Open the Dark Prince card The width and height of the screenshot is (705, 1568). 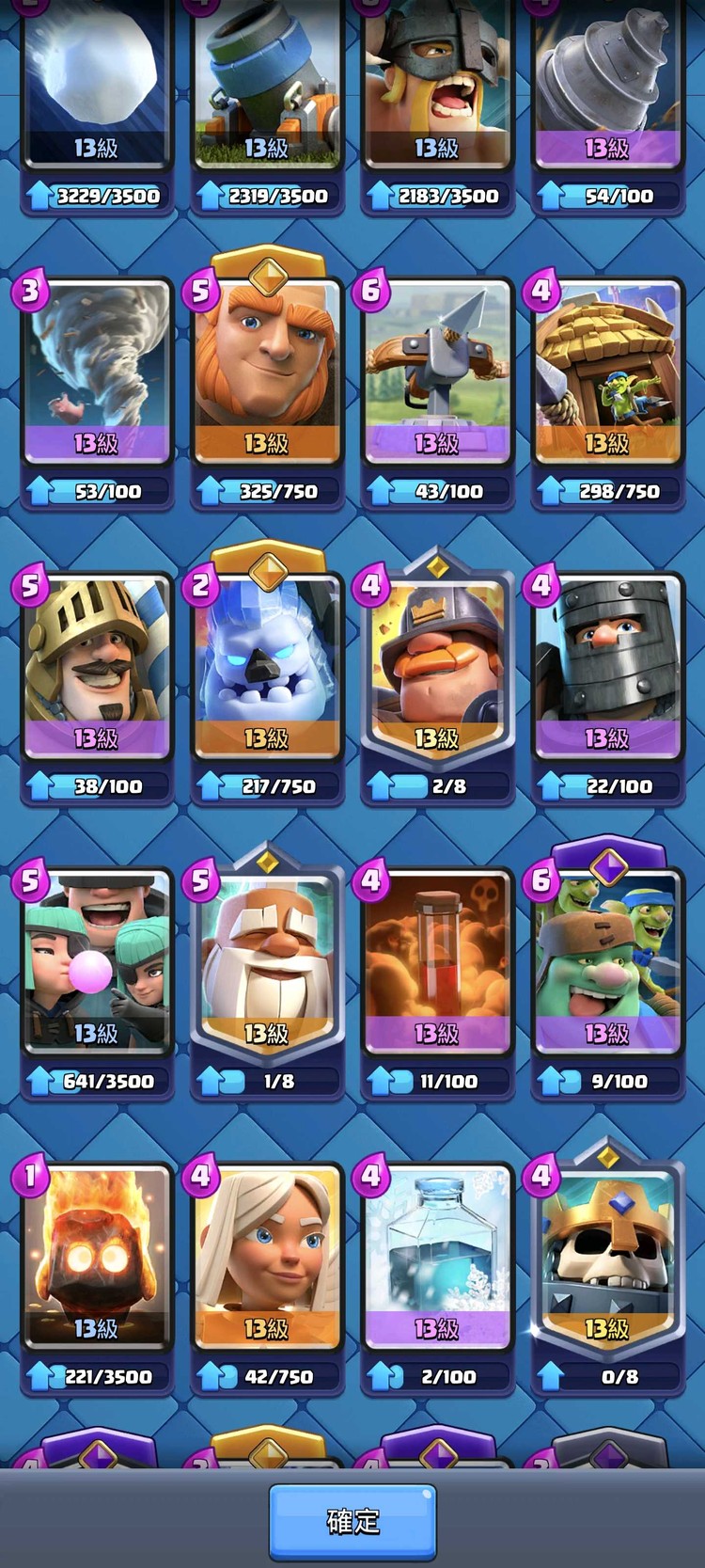click(x=607, y=667)
